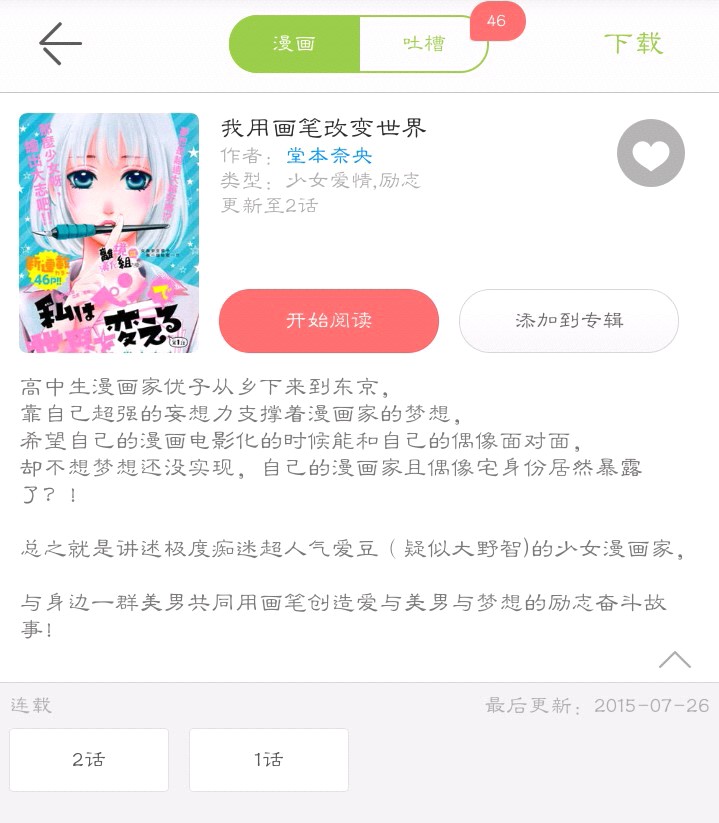Open author 堂本奈央's page

point(329,155)
